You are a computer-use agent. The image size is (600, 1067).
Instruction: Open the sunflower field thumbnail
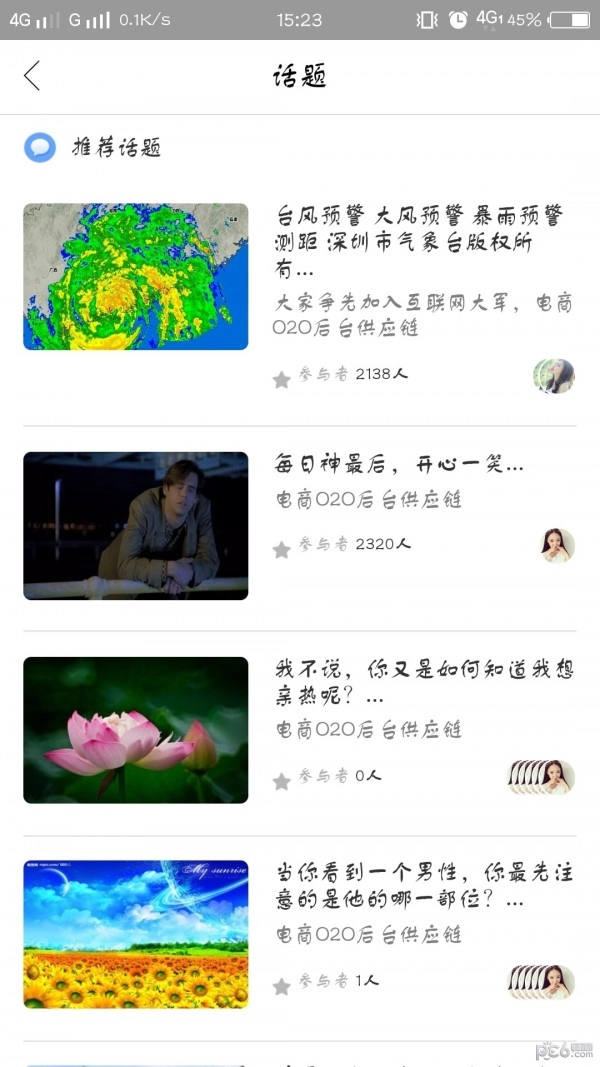coord(136,934)
